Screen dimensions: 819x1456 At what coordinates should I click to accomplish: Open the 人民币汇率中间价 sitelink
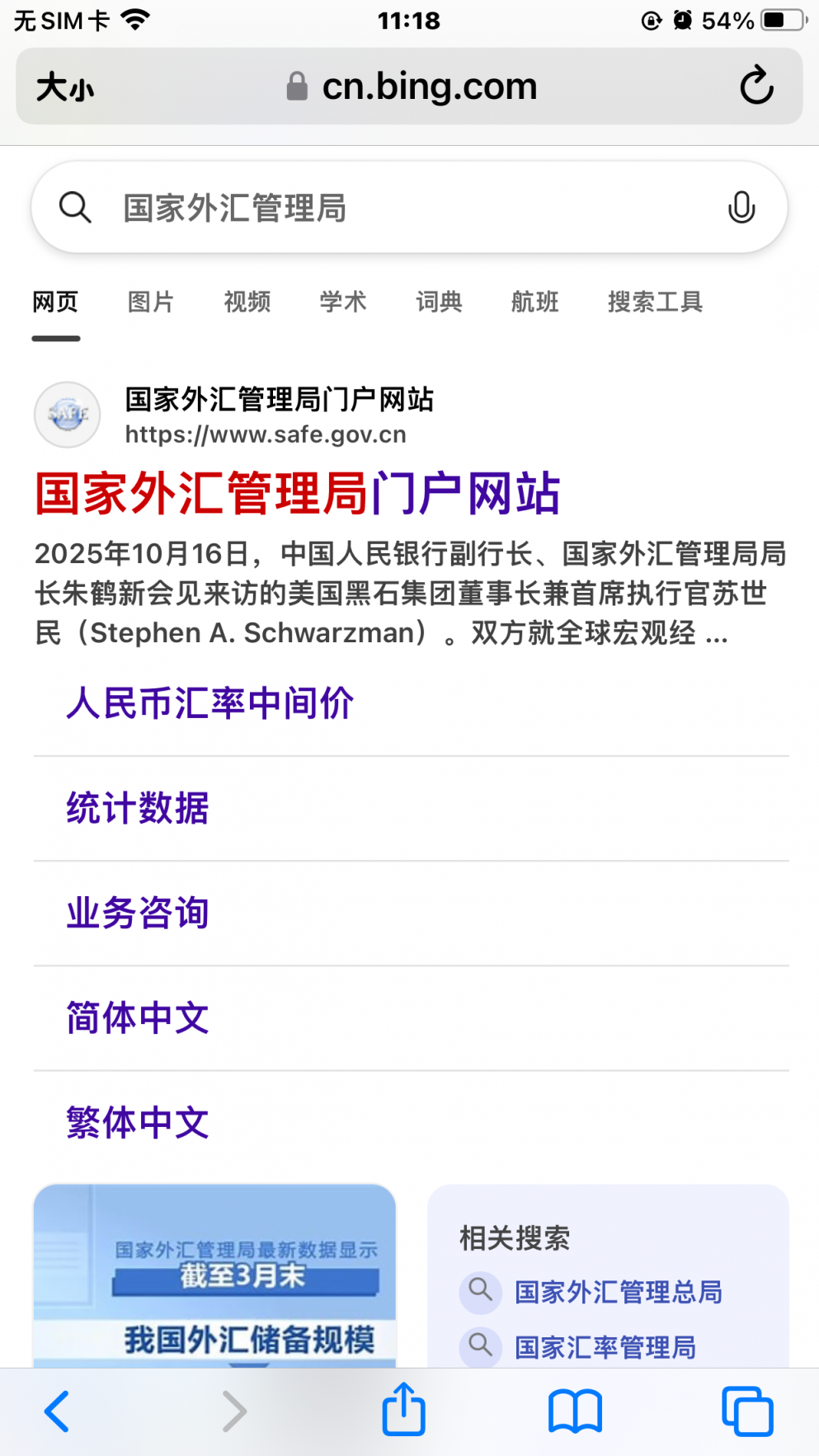(210, 703)
